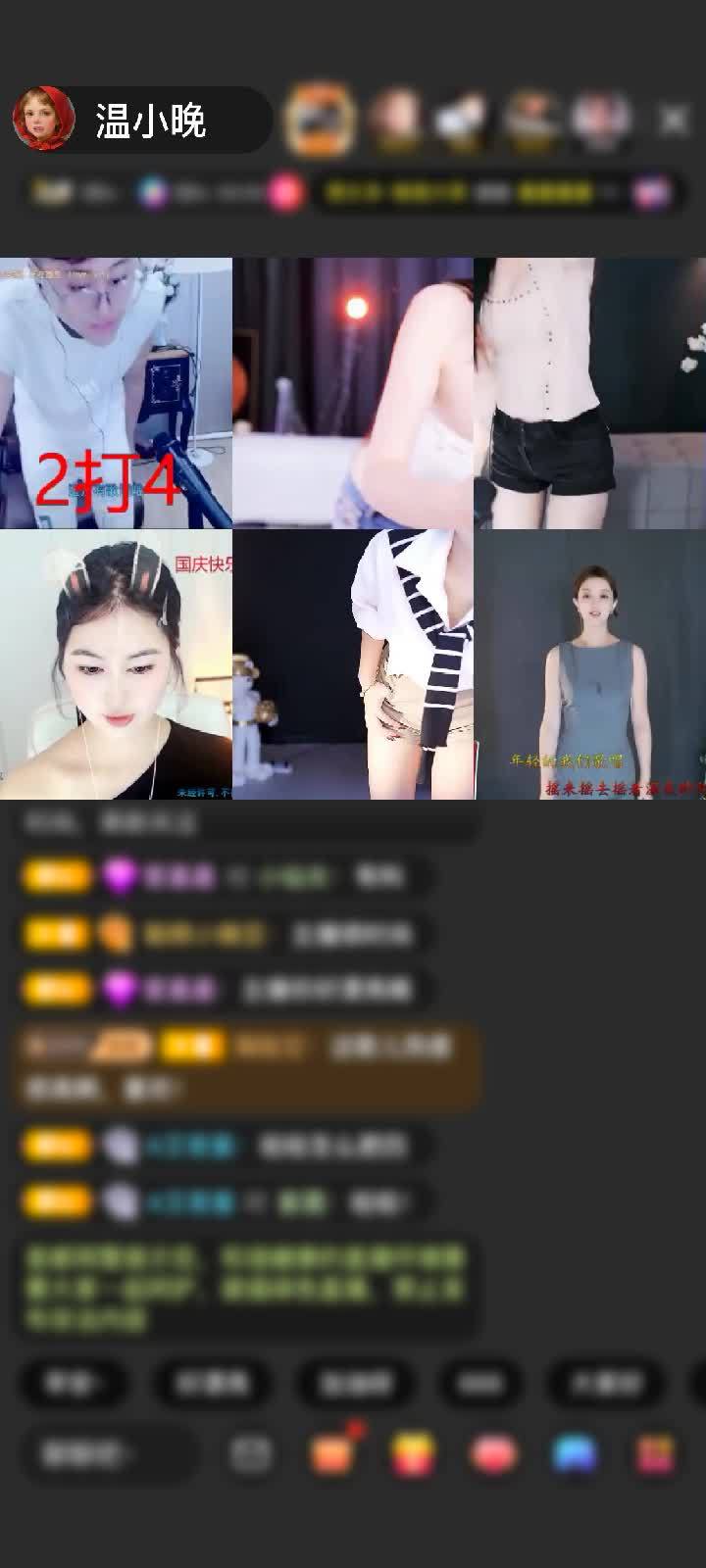The image size is (706, 1568).
Task: Tap the blue icon in bottom toolbar
Action: (x=575, y=1454)
